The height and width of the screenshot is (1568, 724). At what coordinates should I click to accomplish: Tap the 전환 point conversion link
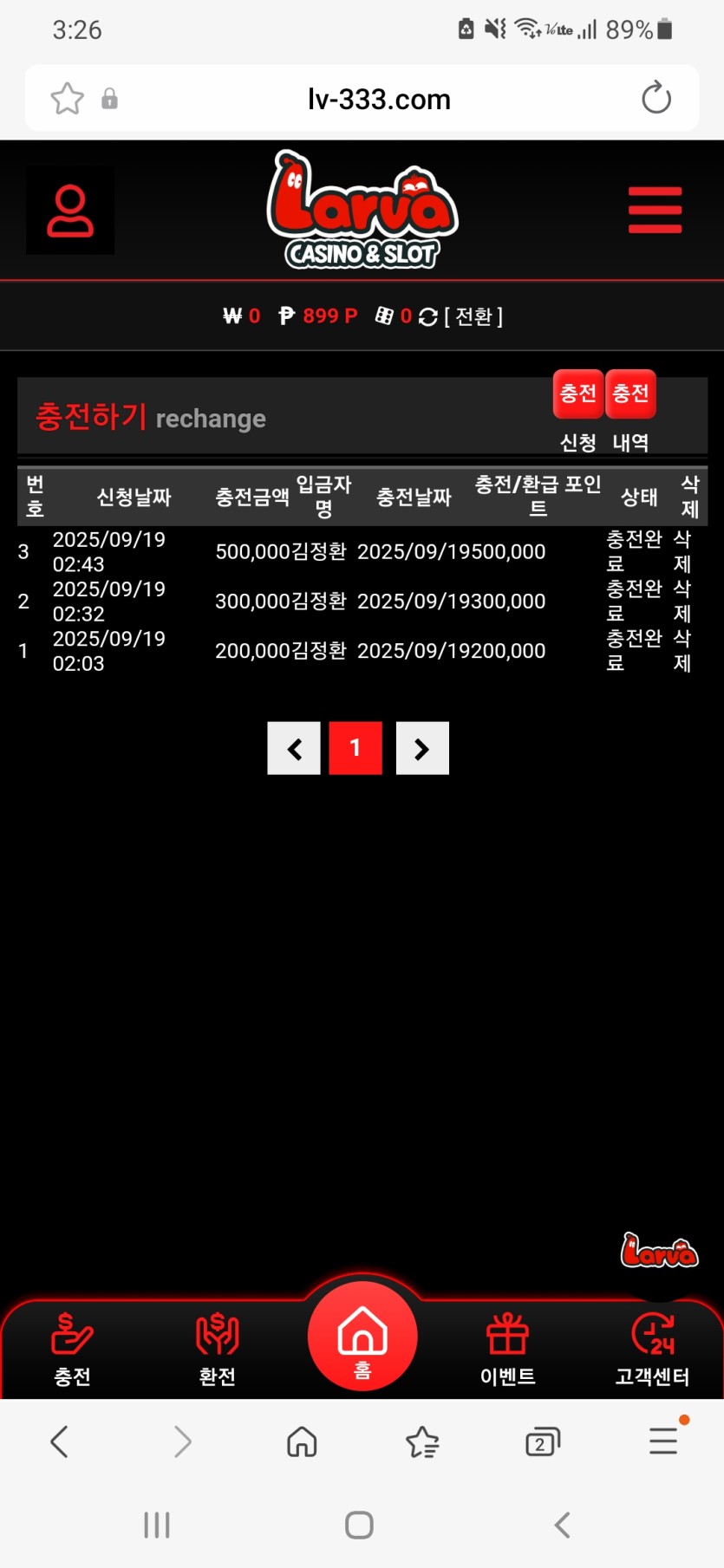click(473, 316)
